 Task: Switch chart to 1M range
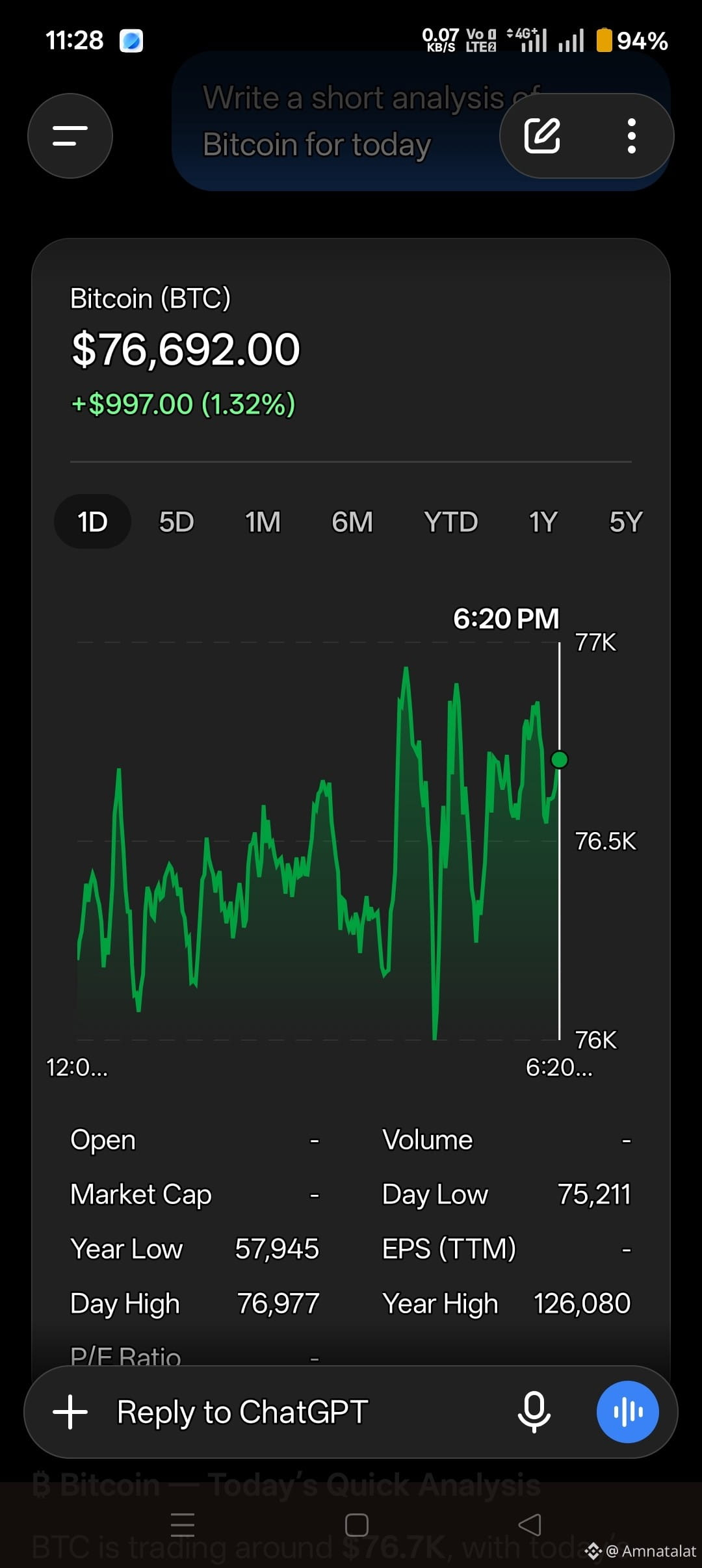click(x=263, y=521)
